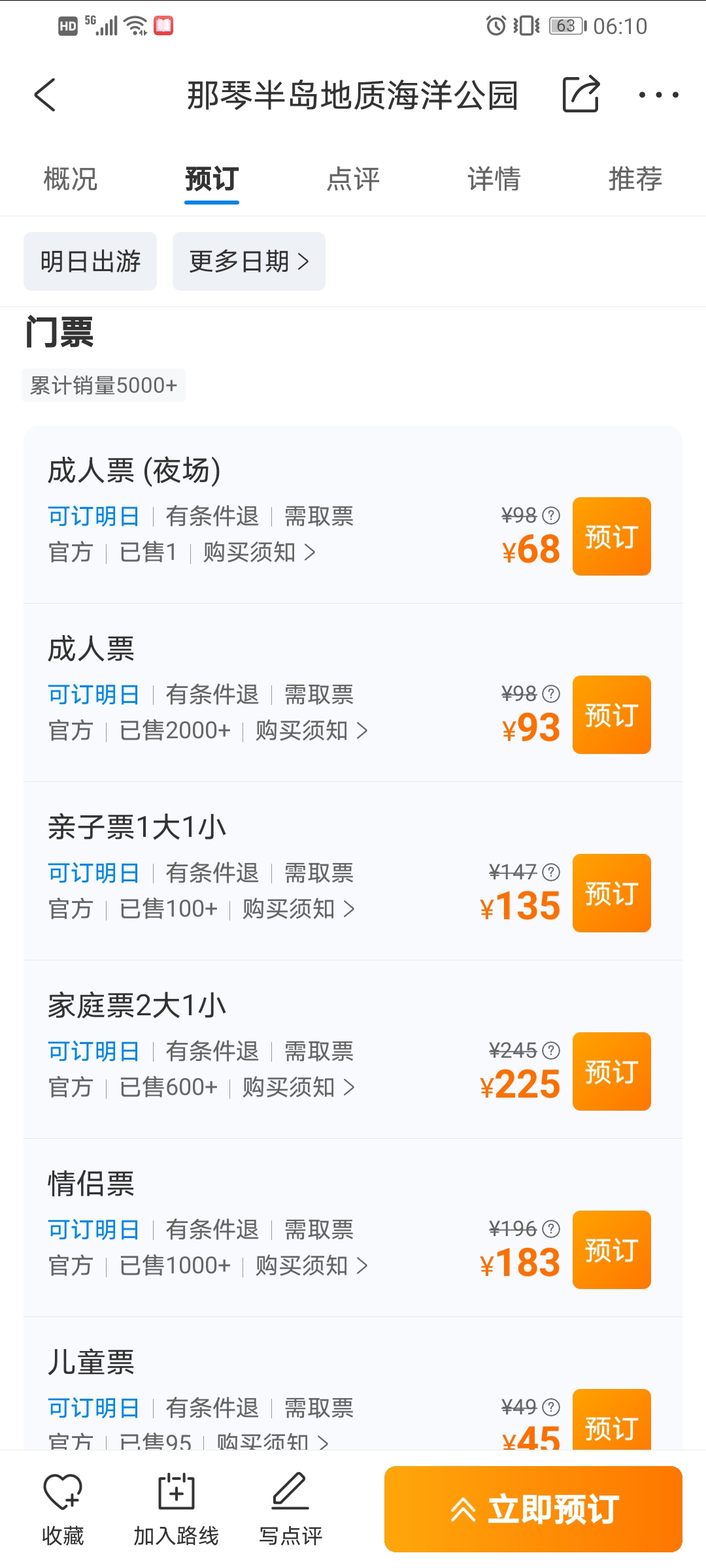Switch to the 推荐 tab
This screenshot has height=1568, width=706.
pyautogui.click(x=635, y=179)
